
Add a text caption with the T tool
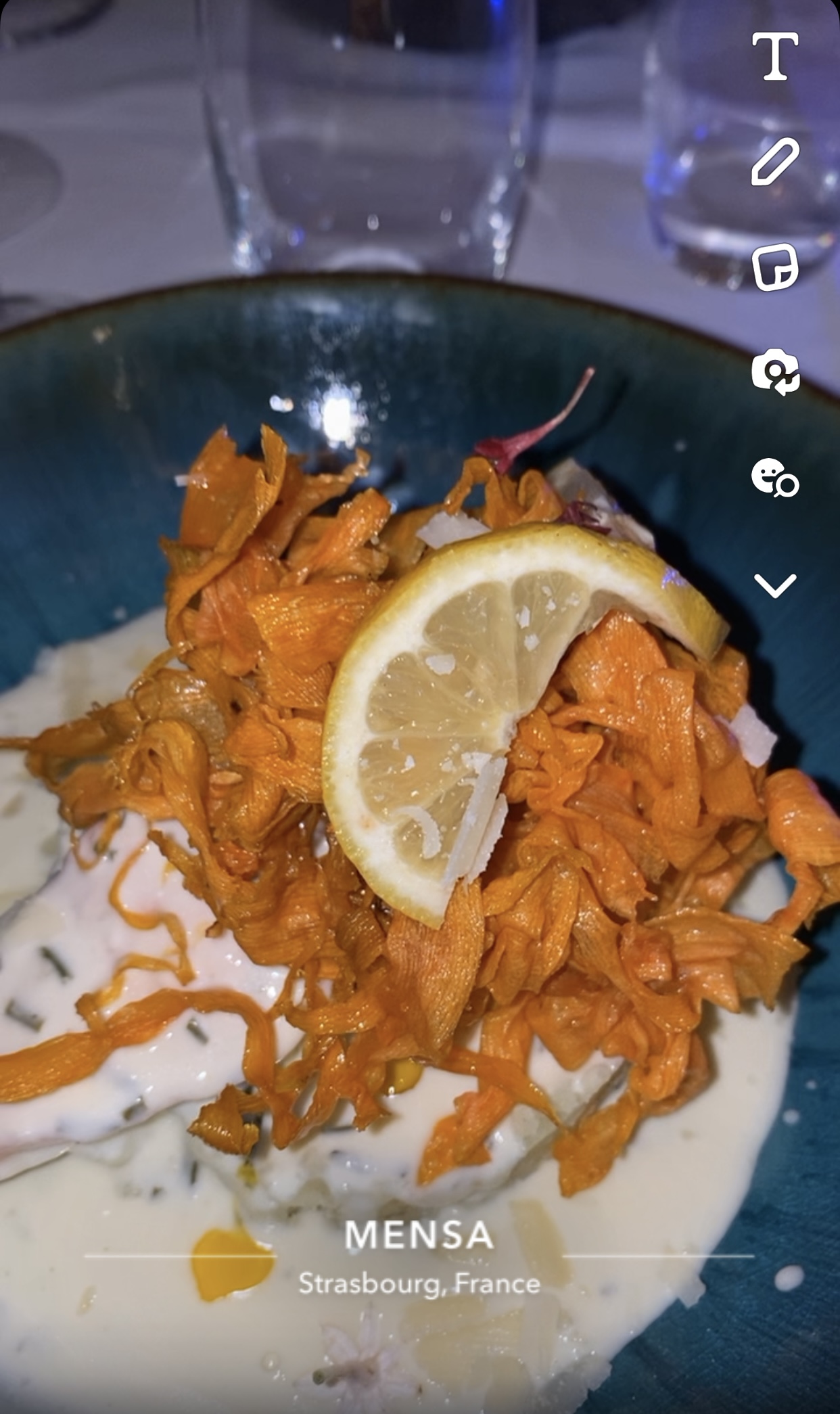tap(775, 56)
